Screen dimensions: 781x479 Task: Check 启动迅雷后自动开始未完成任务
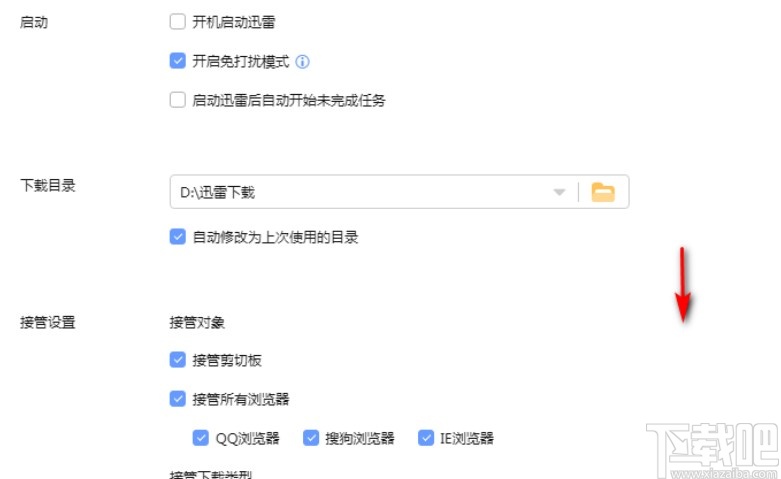(x=178, y=100)
